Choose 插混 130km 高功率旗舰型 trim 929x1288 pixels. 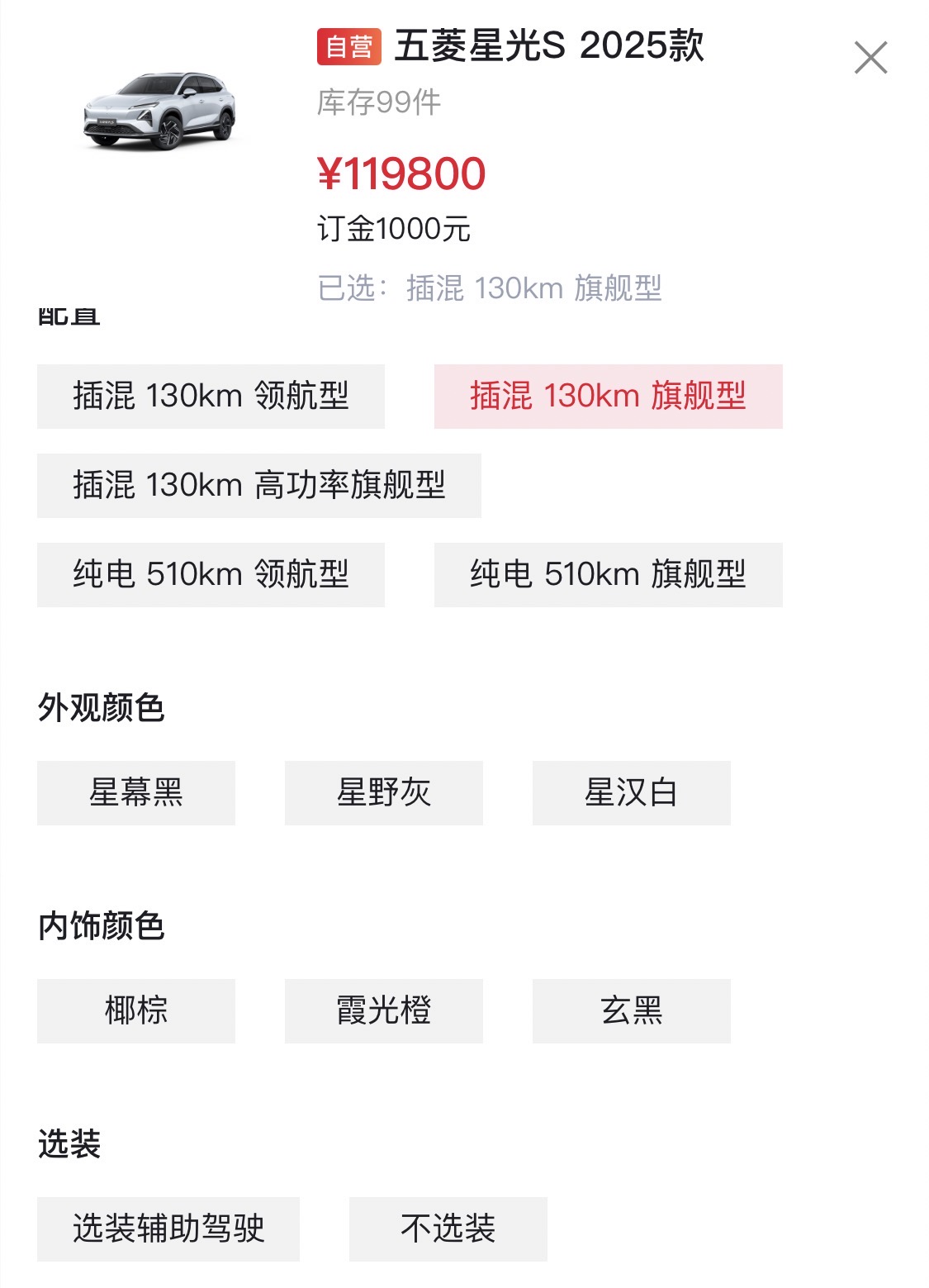(258, 486)
